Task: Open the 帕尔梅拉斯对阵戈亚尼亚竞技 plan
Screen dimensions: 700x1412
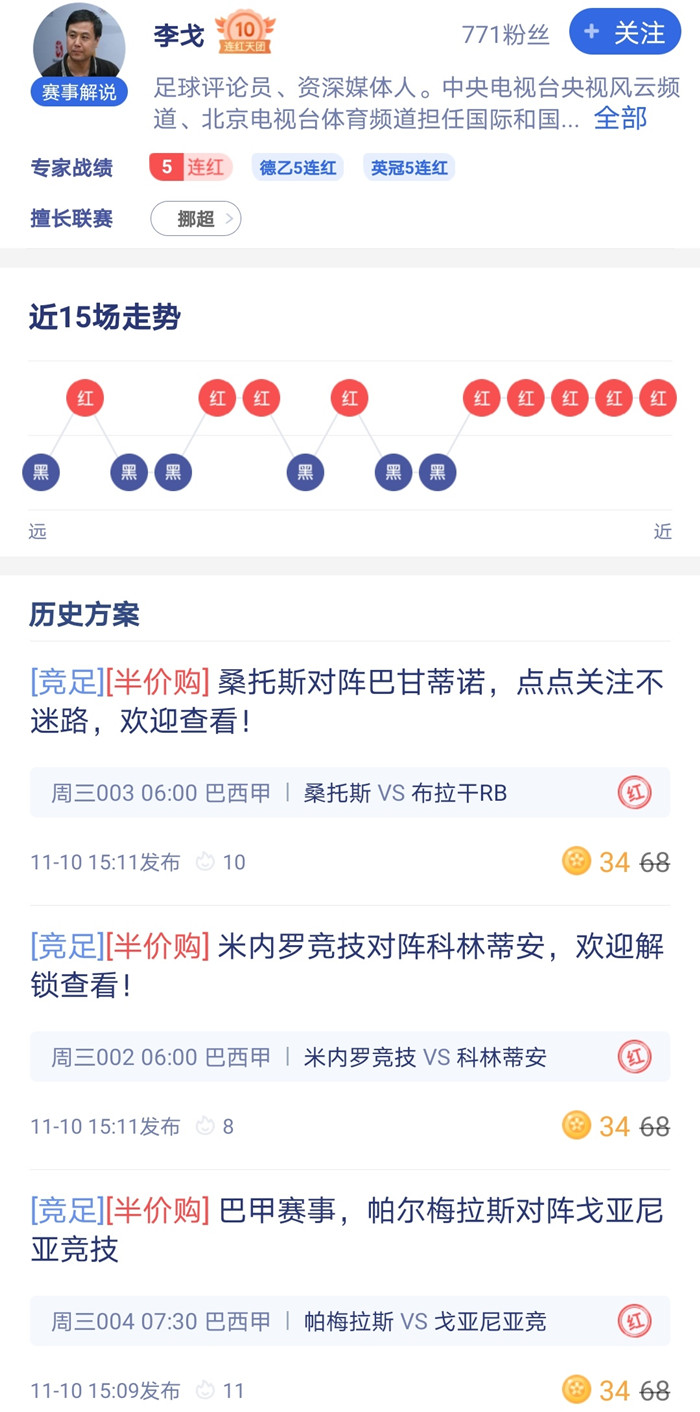Action: click(x=347, y=1229)
